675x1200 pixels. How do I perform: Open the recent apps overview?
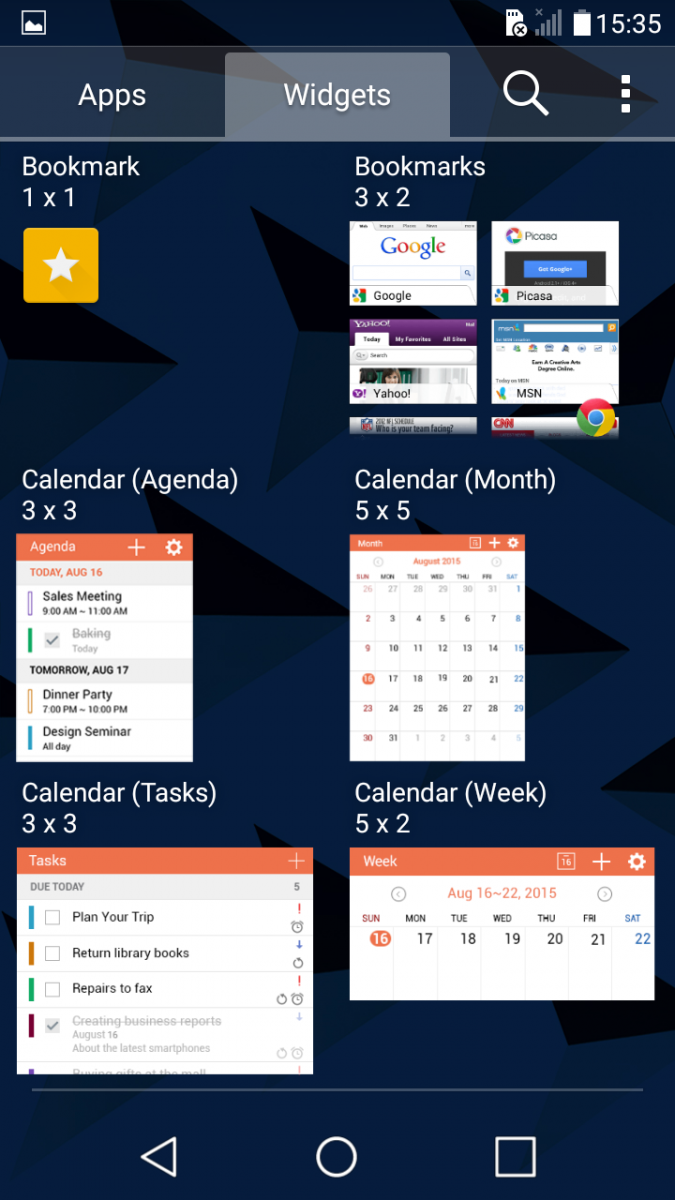click(515, 1156)
